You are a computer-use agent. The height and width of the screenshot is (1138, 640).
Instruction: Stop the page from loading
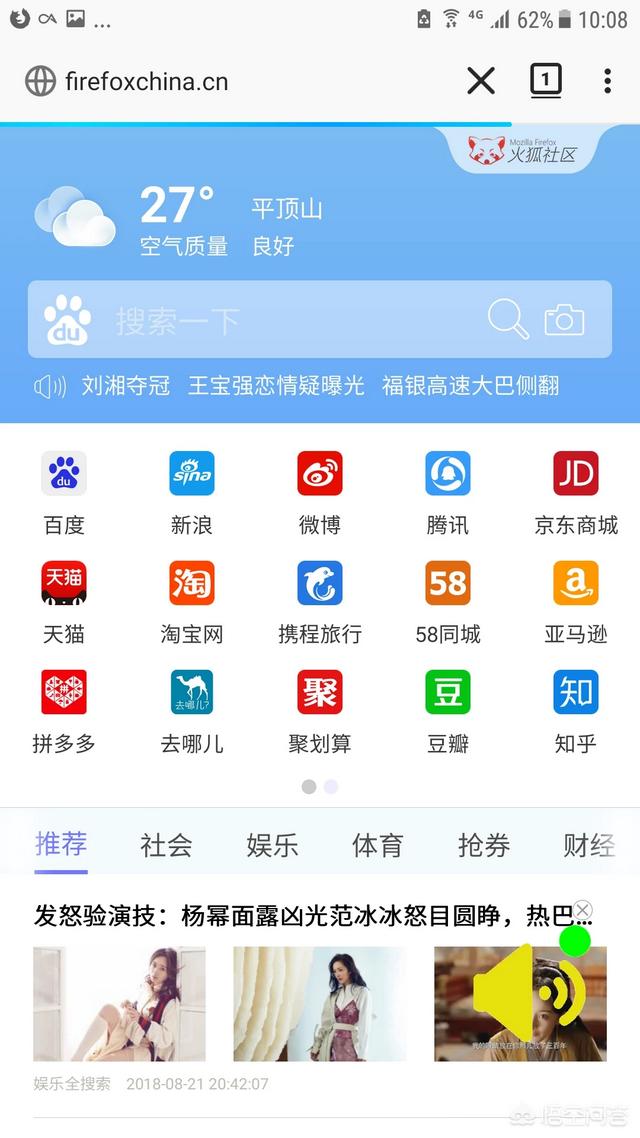(x=480, y=81)
